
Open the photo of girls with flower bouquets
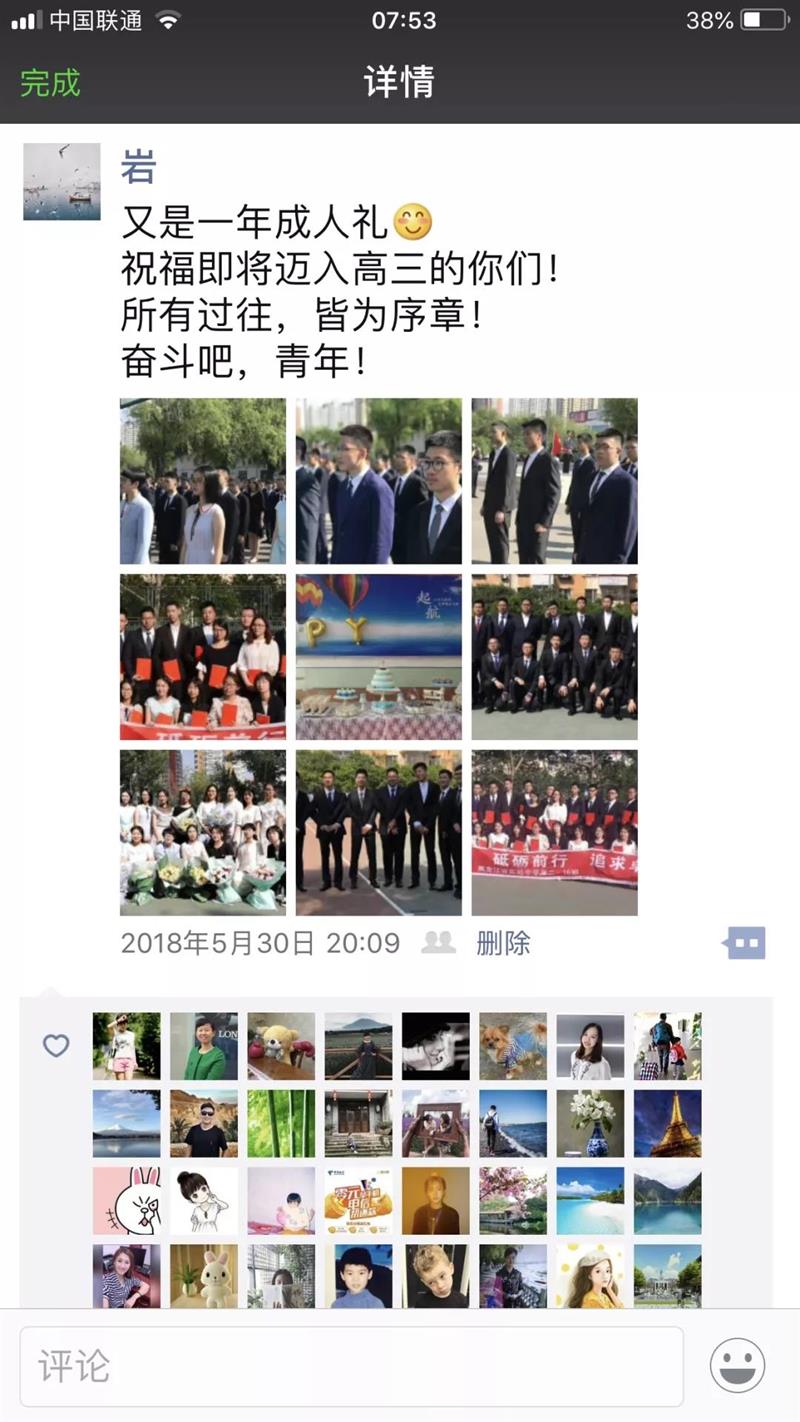[203, 832]
